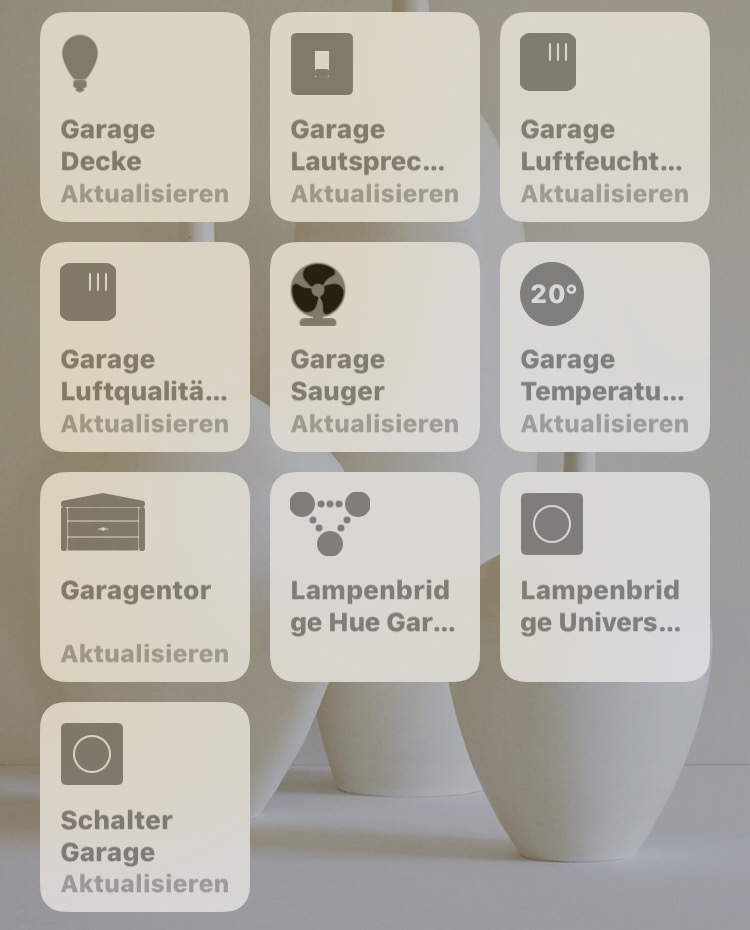The width and height of the screenshot is (750, 930).
Task: Tap the Garage Decke light tile
Action: click(145, 117)
